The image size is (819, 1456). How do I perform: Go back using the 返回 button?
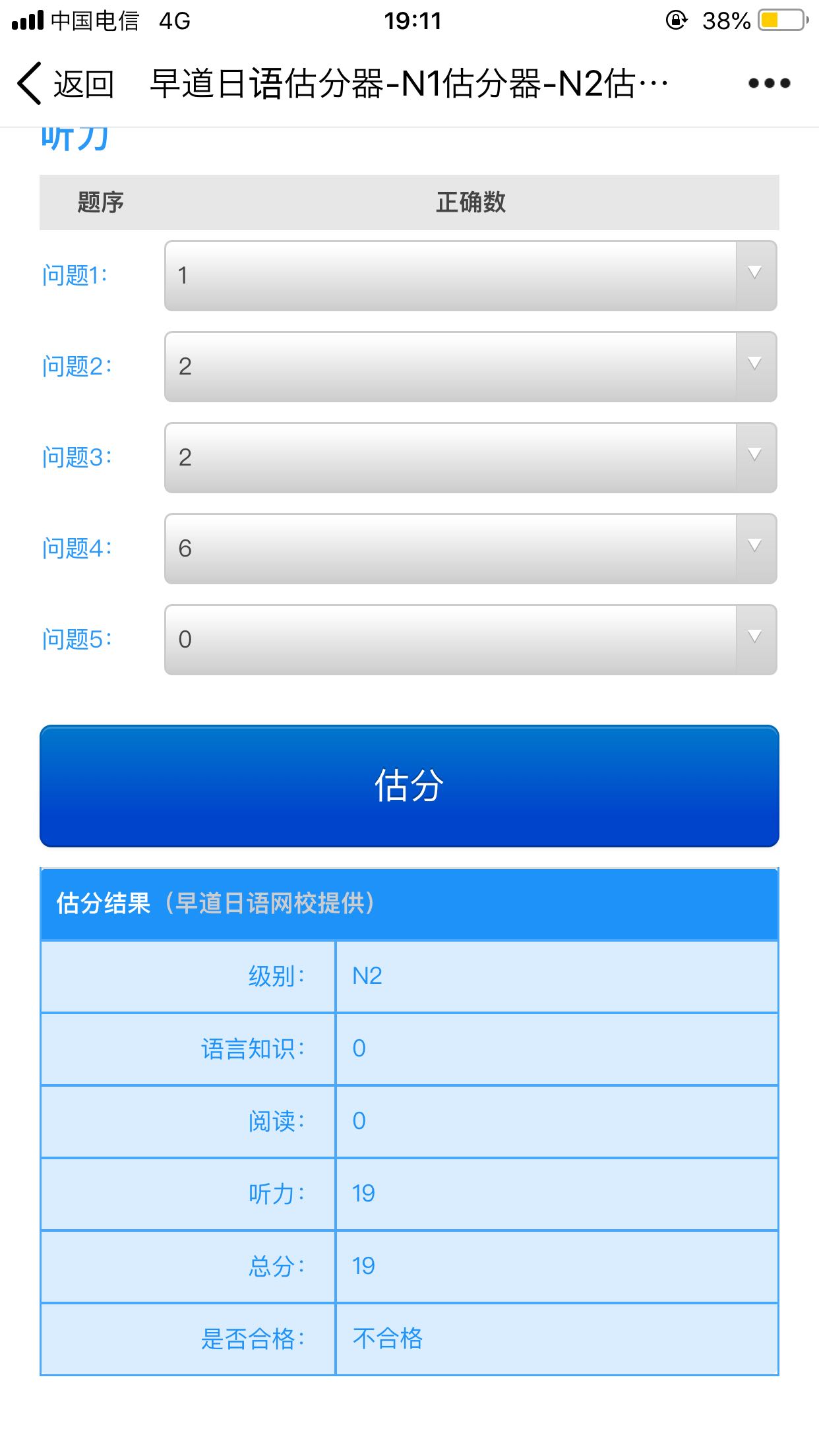65,84
